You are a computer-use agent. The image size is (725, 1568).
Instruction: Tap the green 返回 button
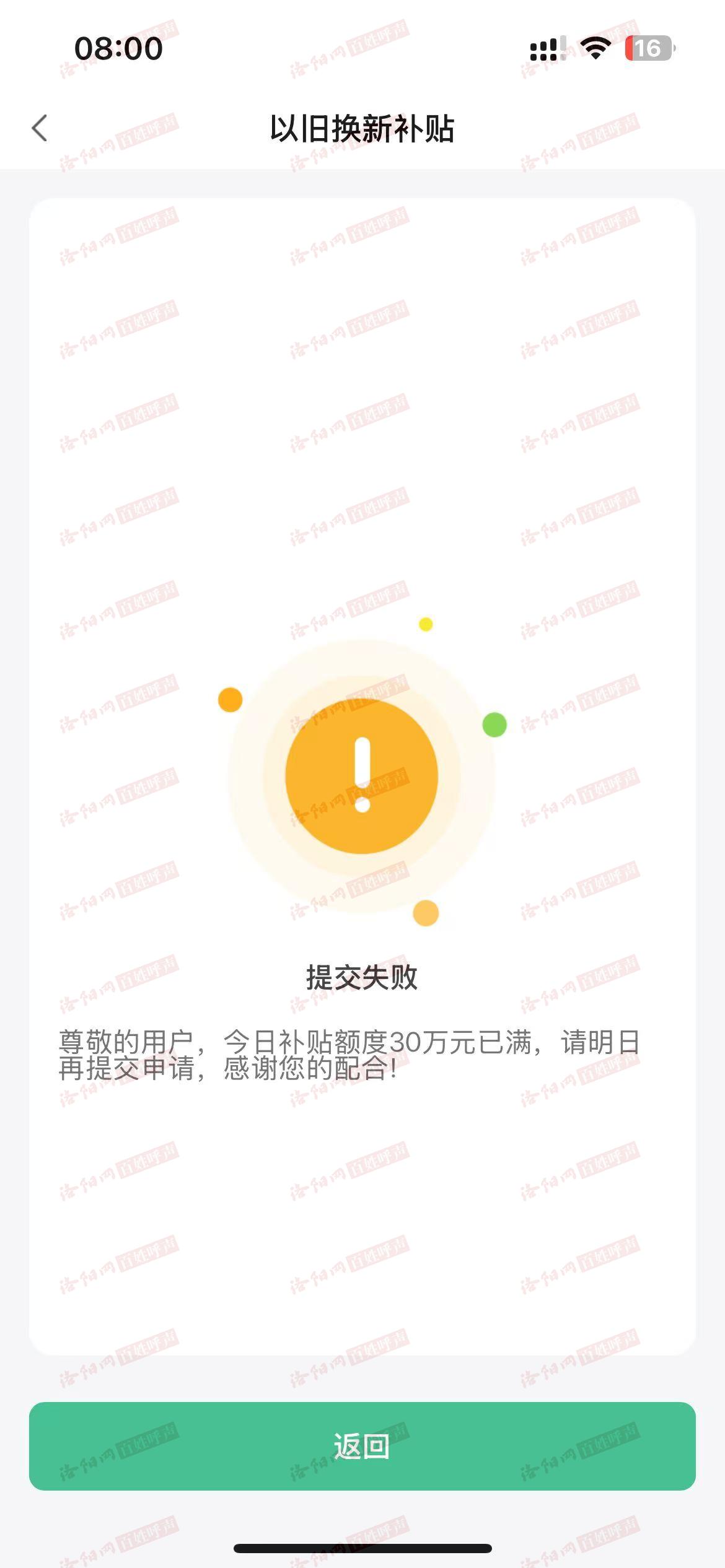[x=362, y=1446]
